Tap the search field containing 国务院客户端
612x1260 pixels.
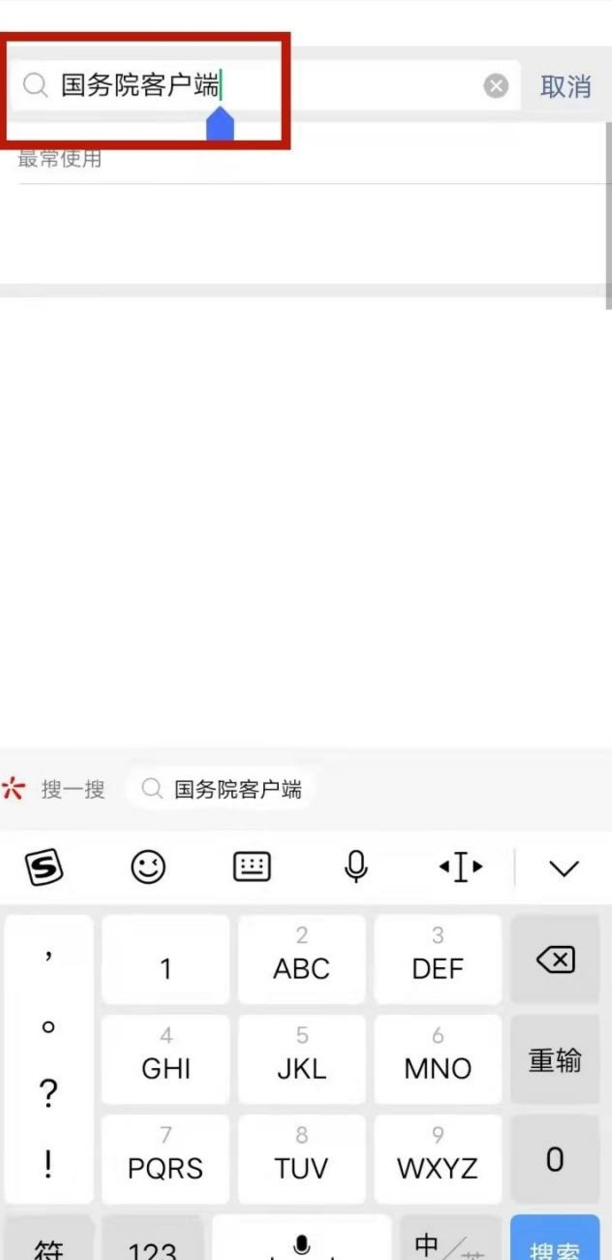tap(250, 87)
